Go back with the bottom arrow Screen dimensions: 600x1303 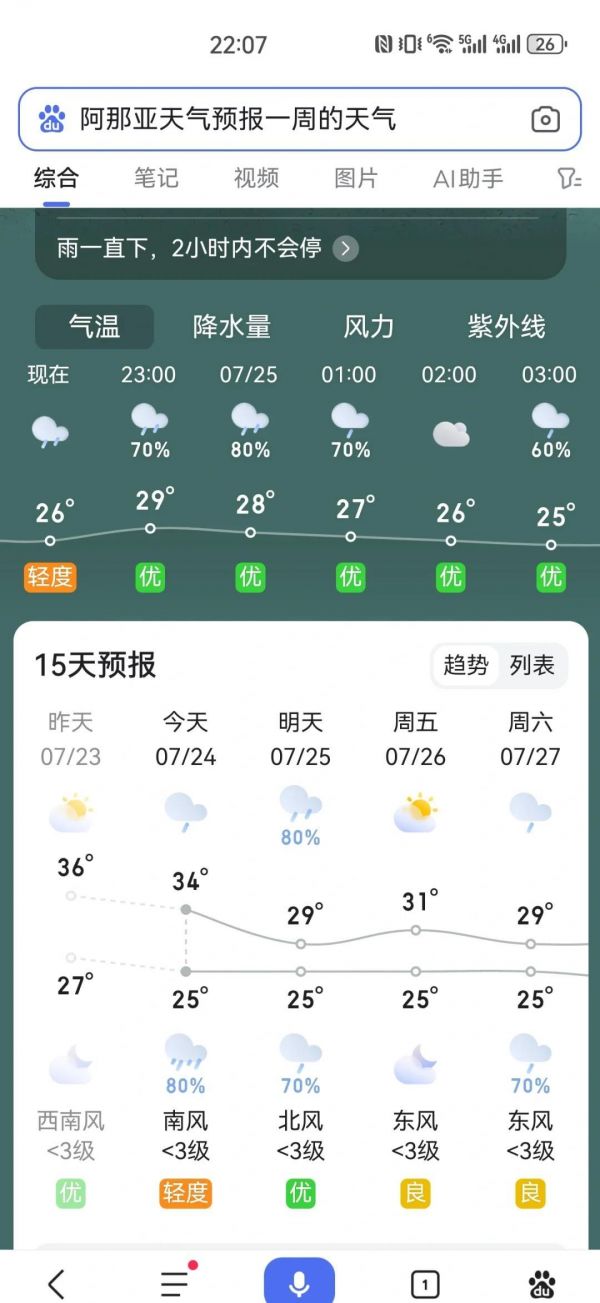point(57,1283)
